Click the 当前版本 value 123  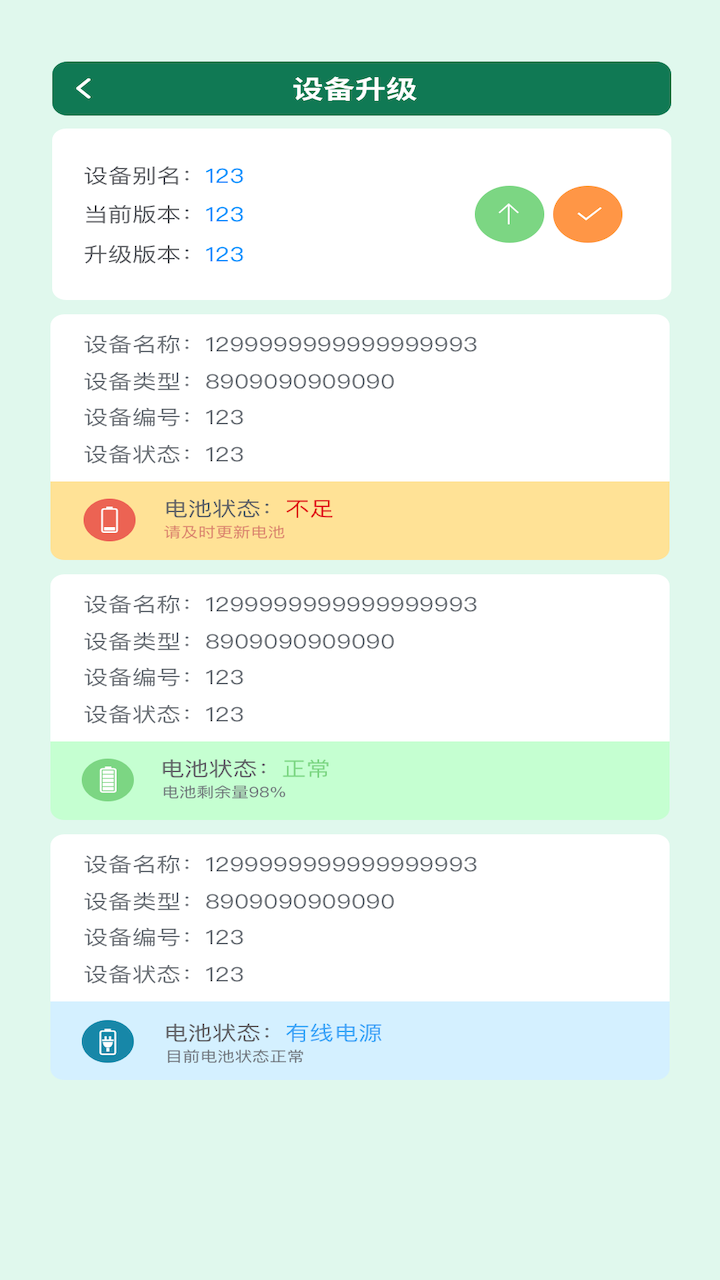click(224, 214)
